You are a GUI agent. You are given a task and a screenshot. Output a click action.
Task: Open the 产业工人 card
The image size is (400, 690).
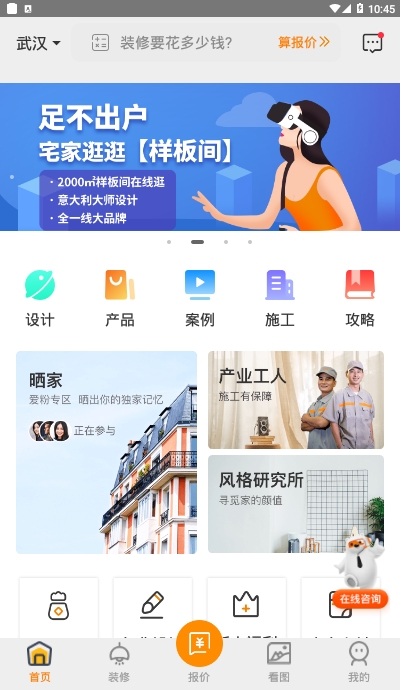point(296,400)
